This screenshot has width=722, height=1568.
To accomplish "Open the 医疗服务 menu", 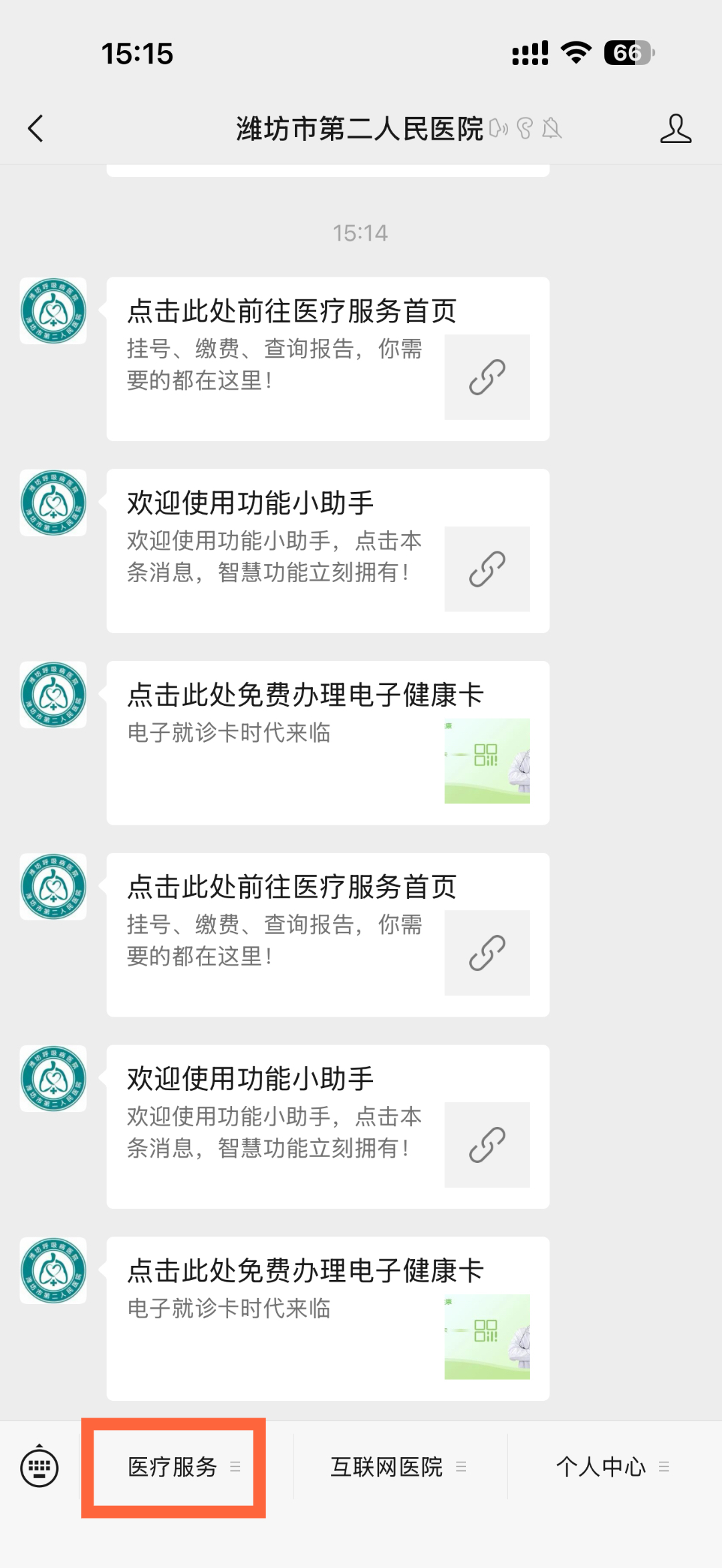I will pyautogui.click(x=174, y=1467).
